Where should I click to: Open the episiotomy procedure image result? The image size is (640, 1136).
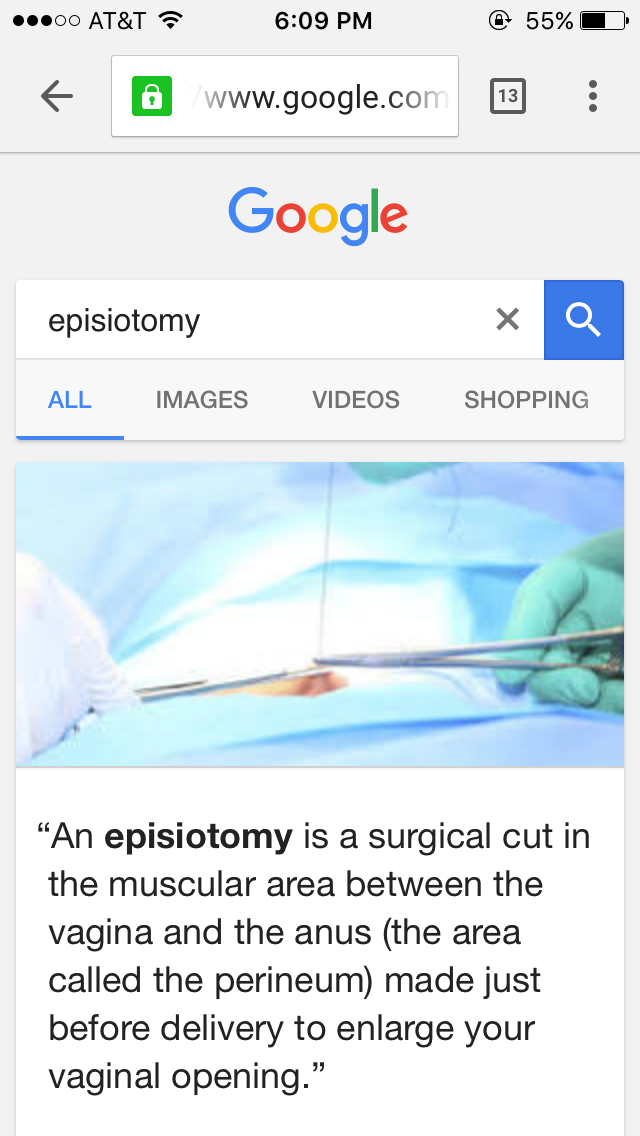click(x=320, y=614)
